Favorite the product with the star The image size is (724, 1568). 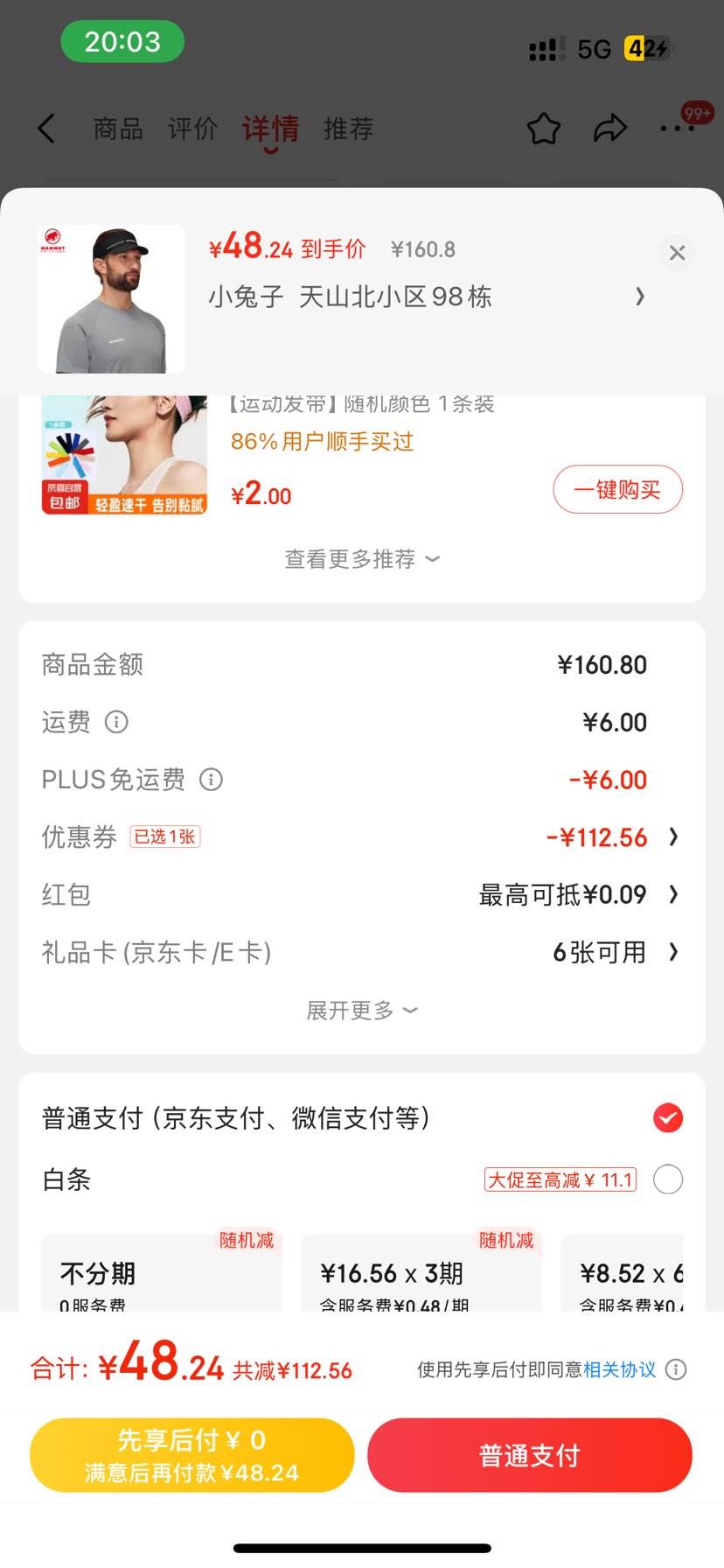543,129
